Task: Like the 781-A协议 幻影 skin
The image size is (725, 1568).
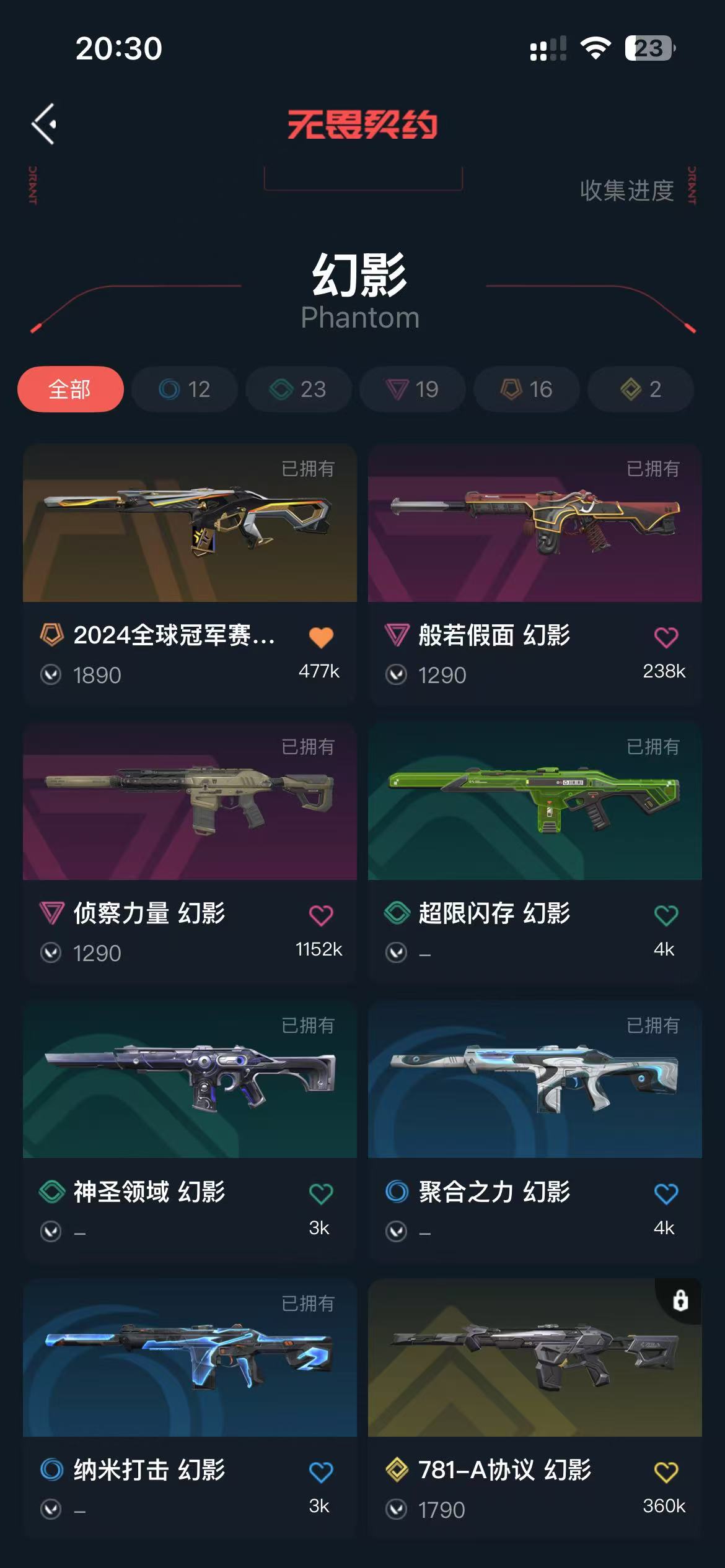Action: click(666, 1471)
